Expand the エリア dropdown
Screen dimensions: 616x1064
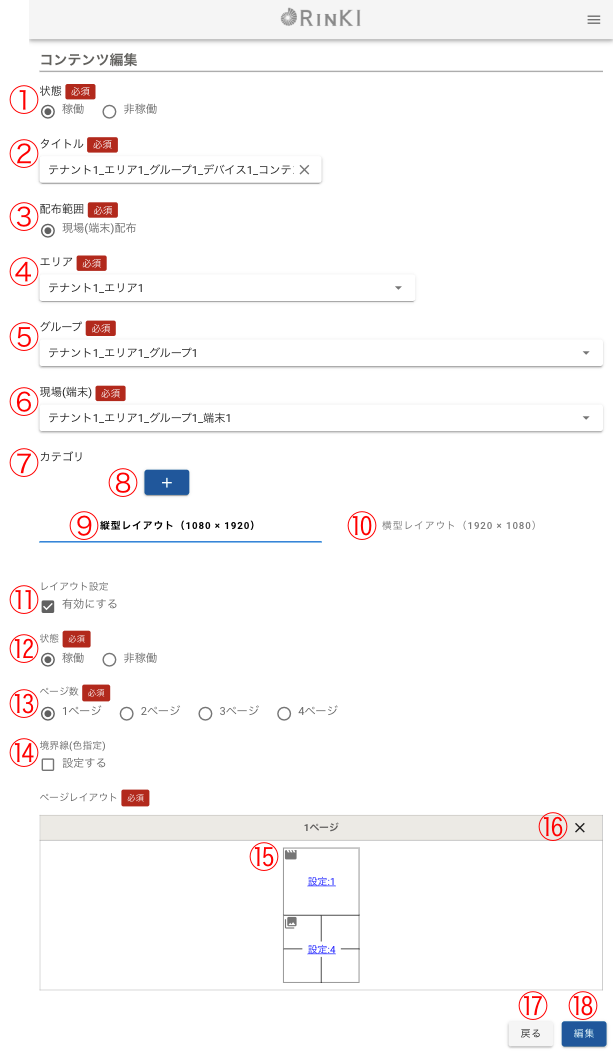(x=397, y=288)
